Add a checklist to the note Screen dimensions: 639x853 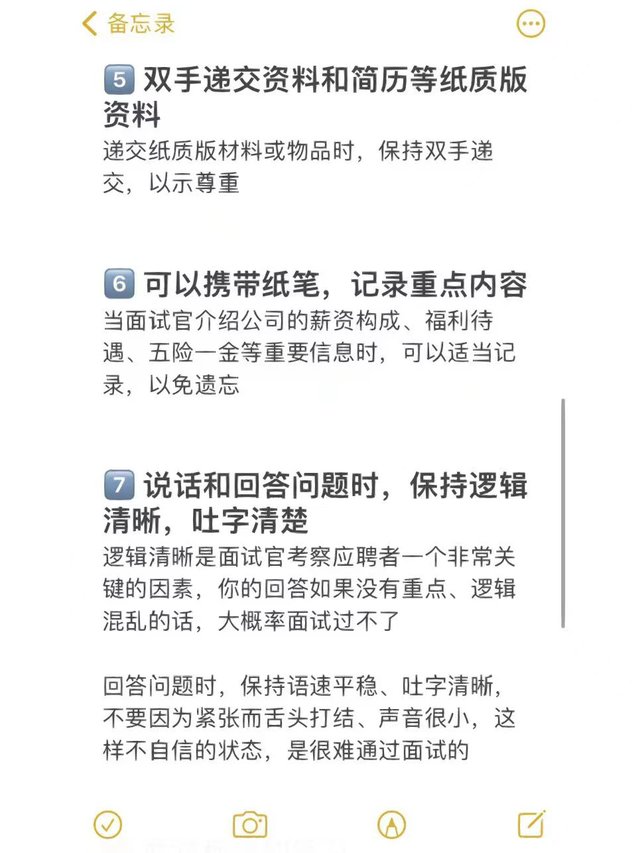[108, 824]
